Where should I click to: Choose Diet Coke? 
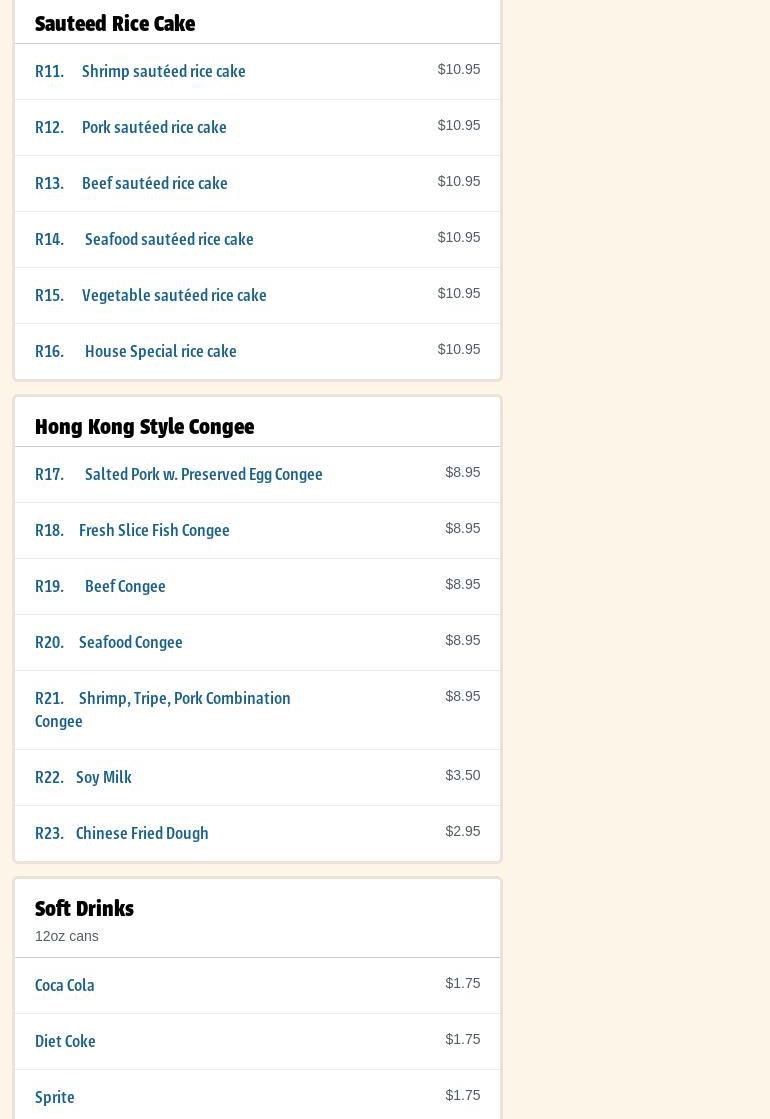[65, 1041]
